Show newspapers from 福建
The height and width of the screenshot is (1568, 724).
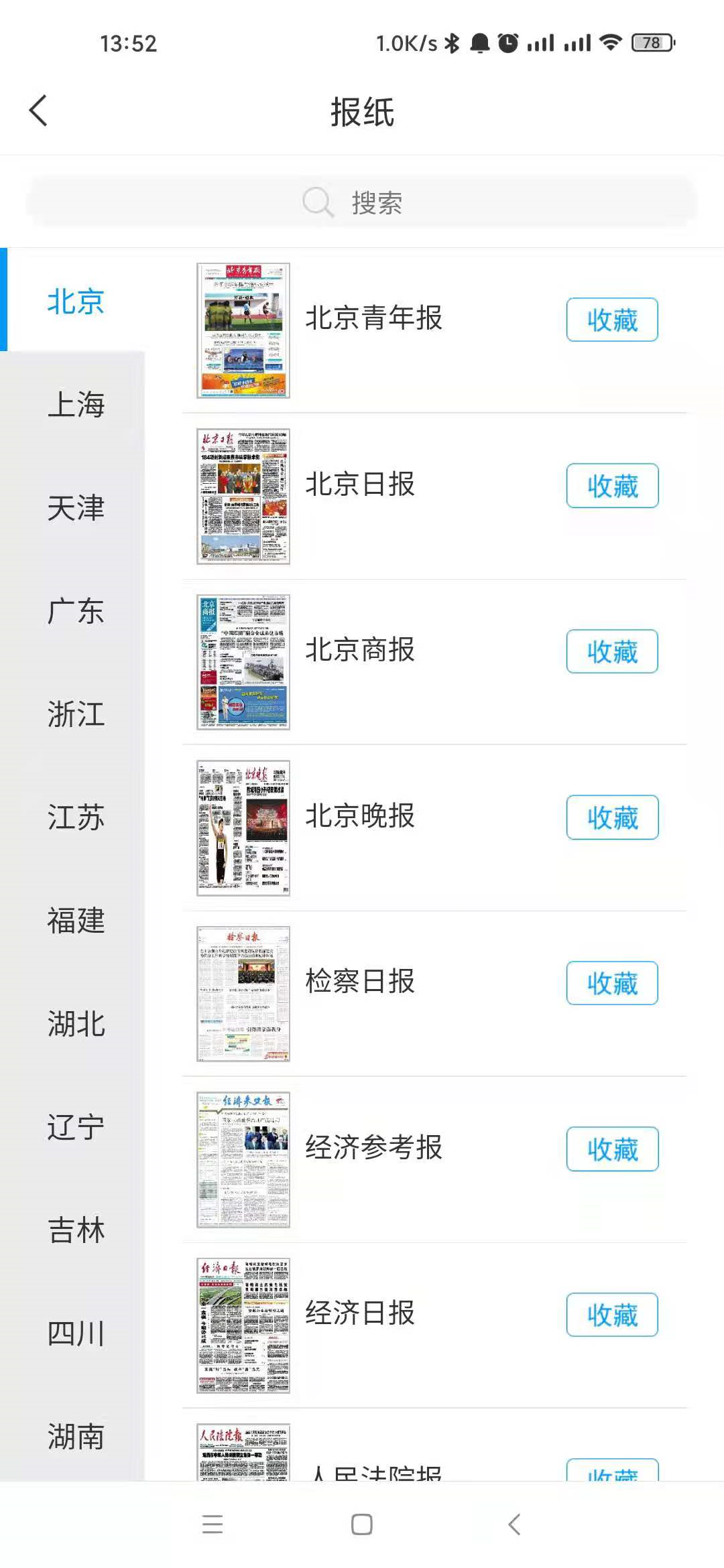click(x=76, y=921)
